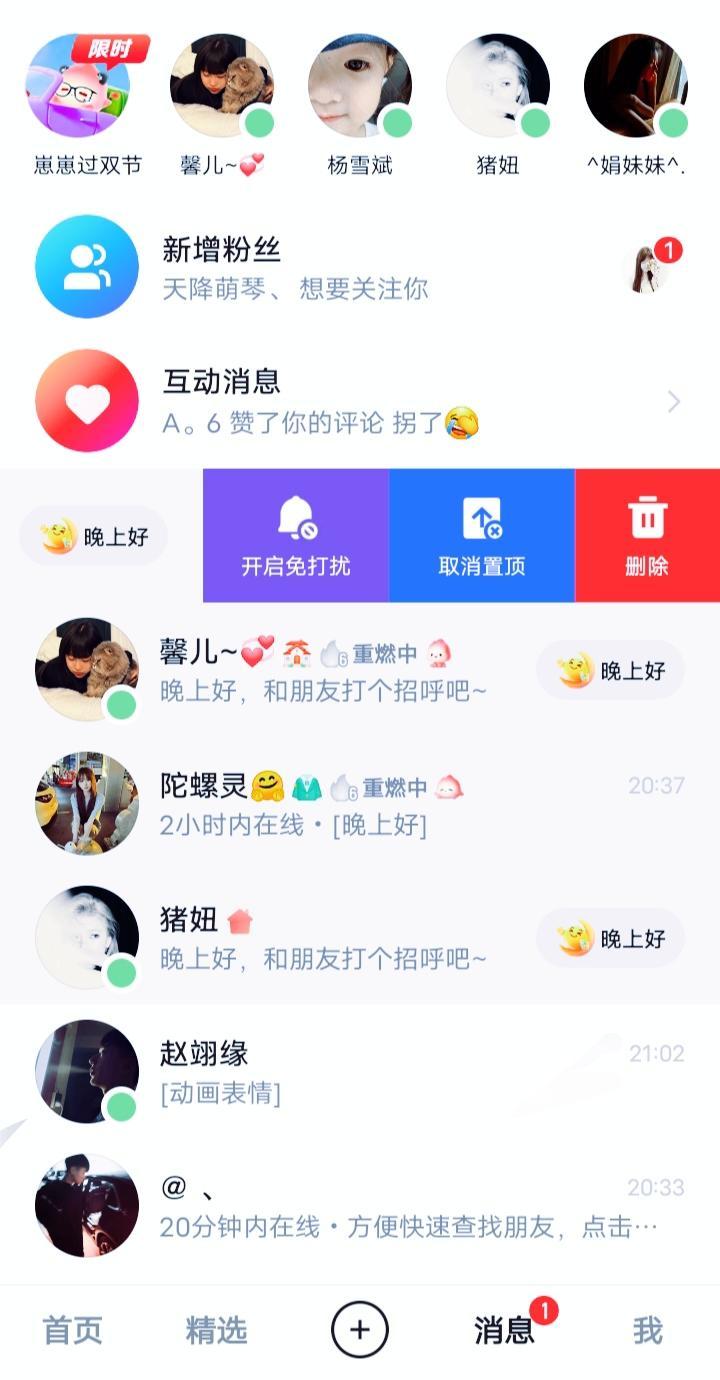Screen dimensions: 720x1380
Task: Select the 消息 messages tab
Action: [504, 1331]
